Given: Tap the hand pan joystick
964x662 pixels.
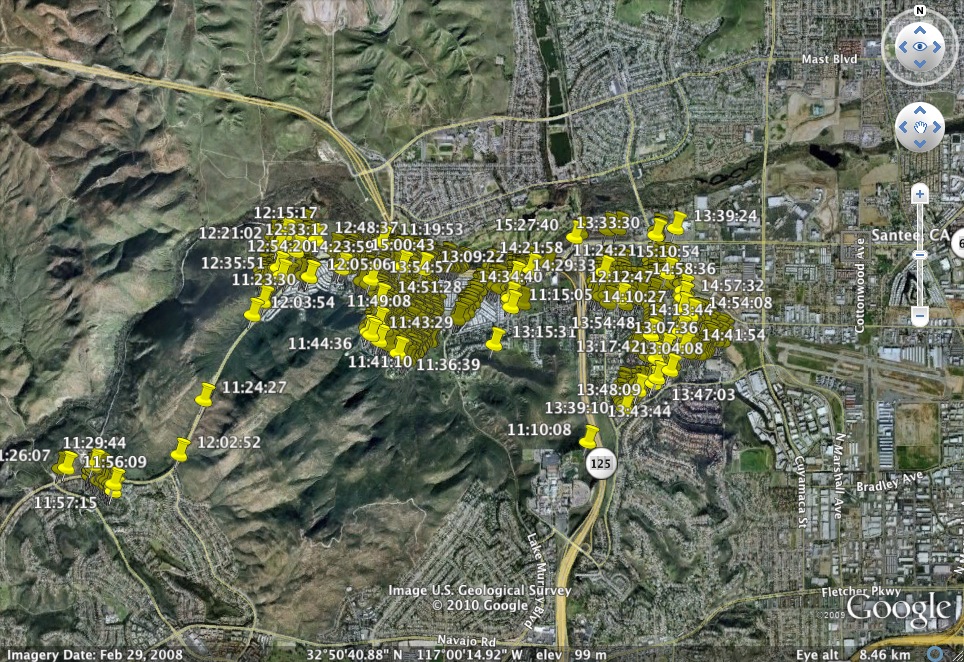Looking at the screenshot, I should (919, 127).
